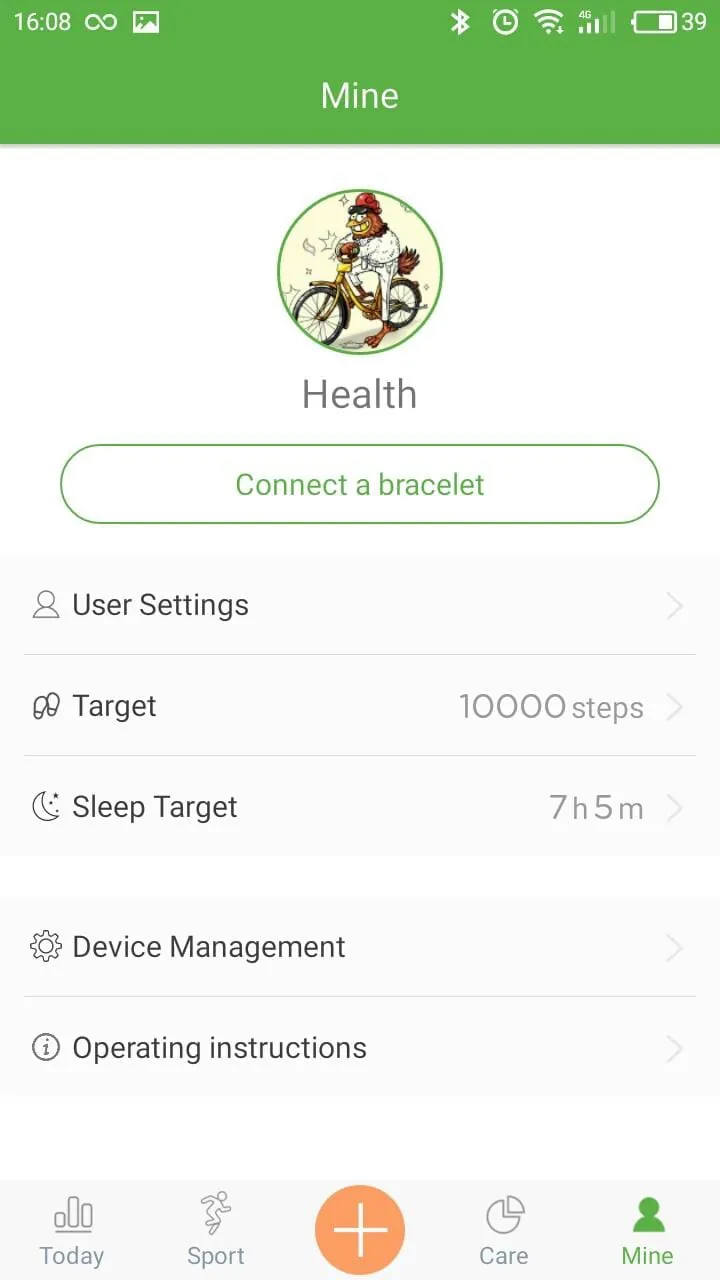This screenshot has height=1280, width=720.
Task: Open Operating instructions
Action: pos(218,1048)
